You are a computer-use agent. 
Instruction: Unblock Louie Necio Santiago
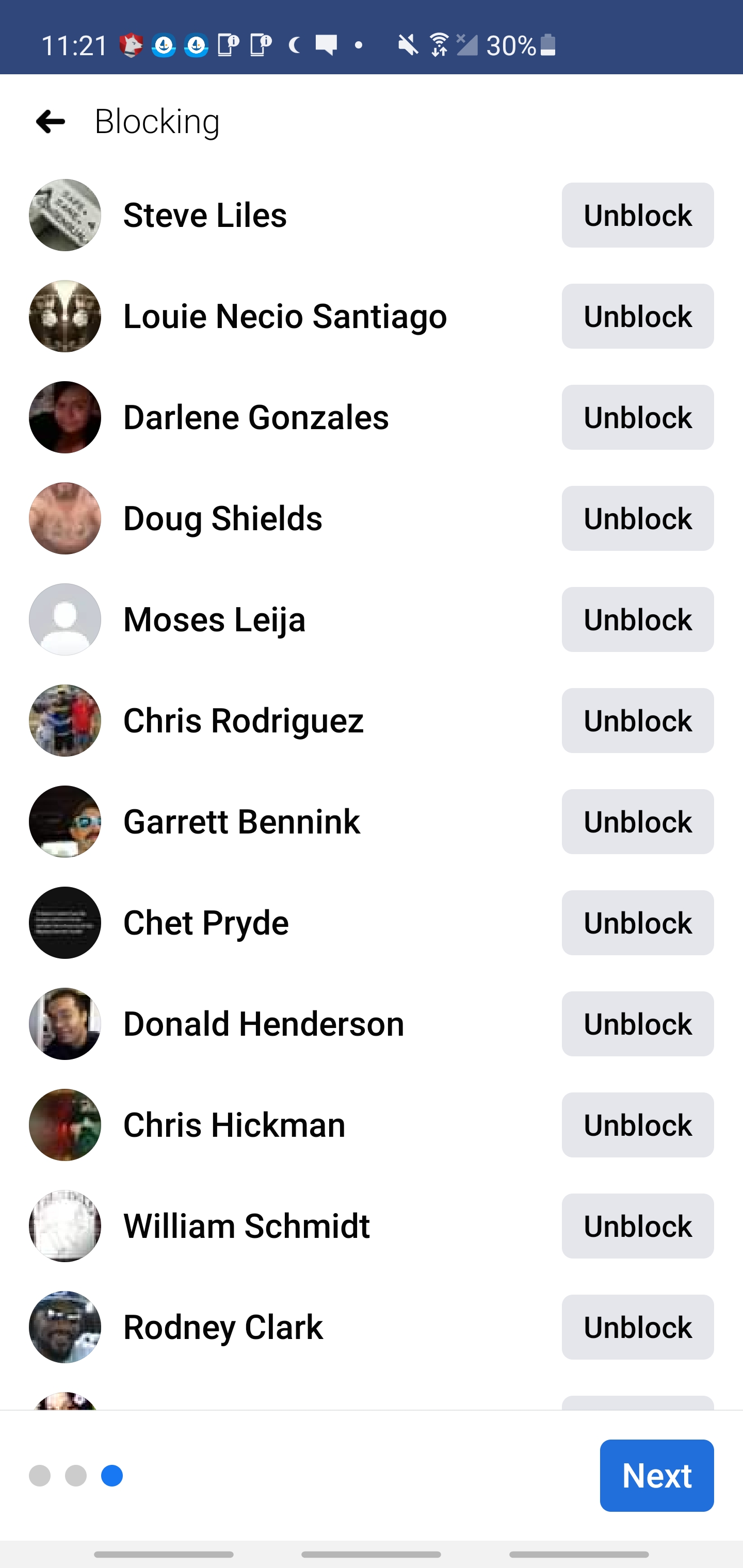point(637,316)
